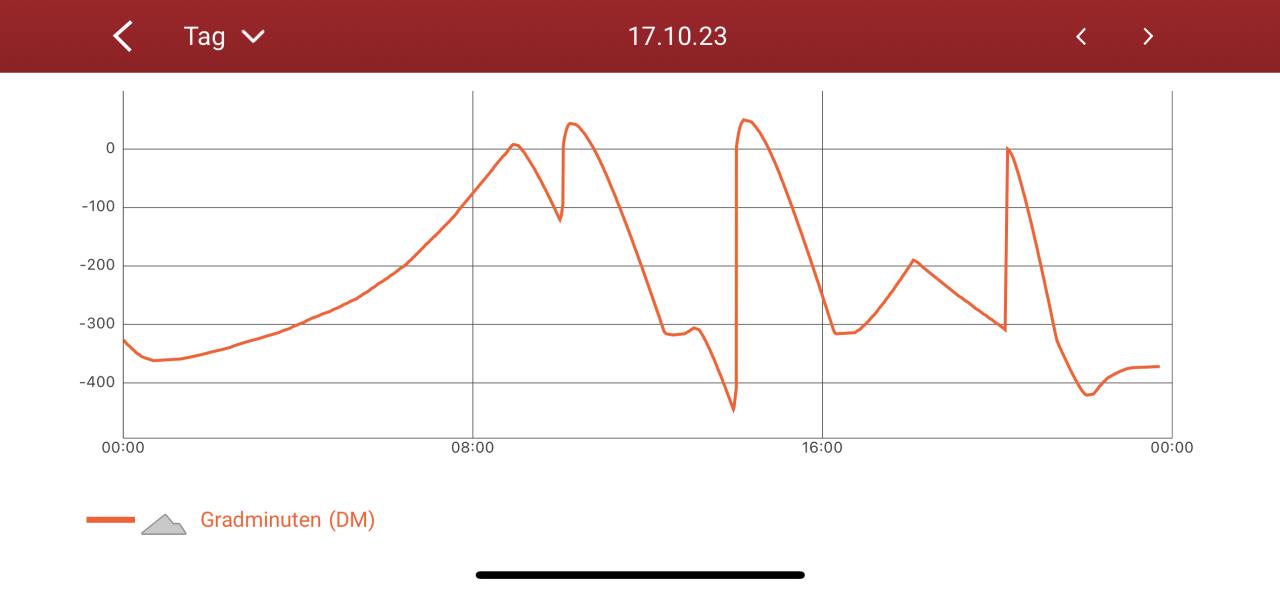The height and width of the screenshot is (591, 1280).
Task: Show the previous day's chart
Action: [1081, 37]
